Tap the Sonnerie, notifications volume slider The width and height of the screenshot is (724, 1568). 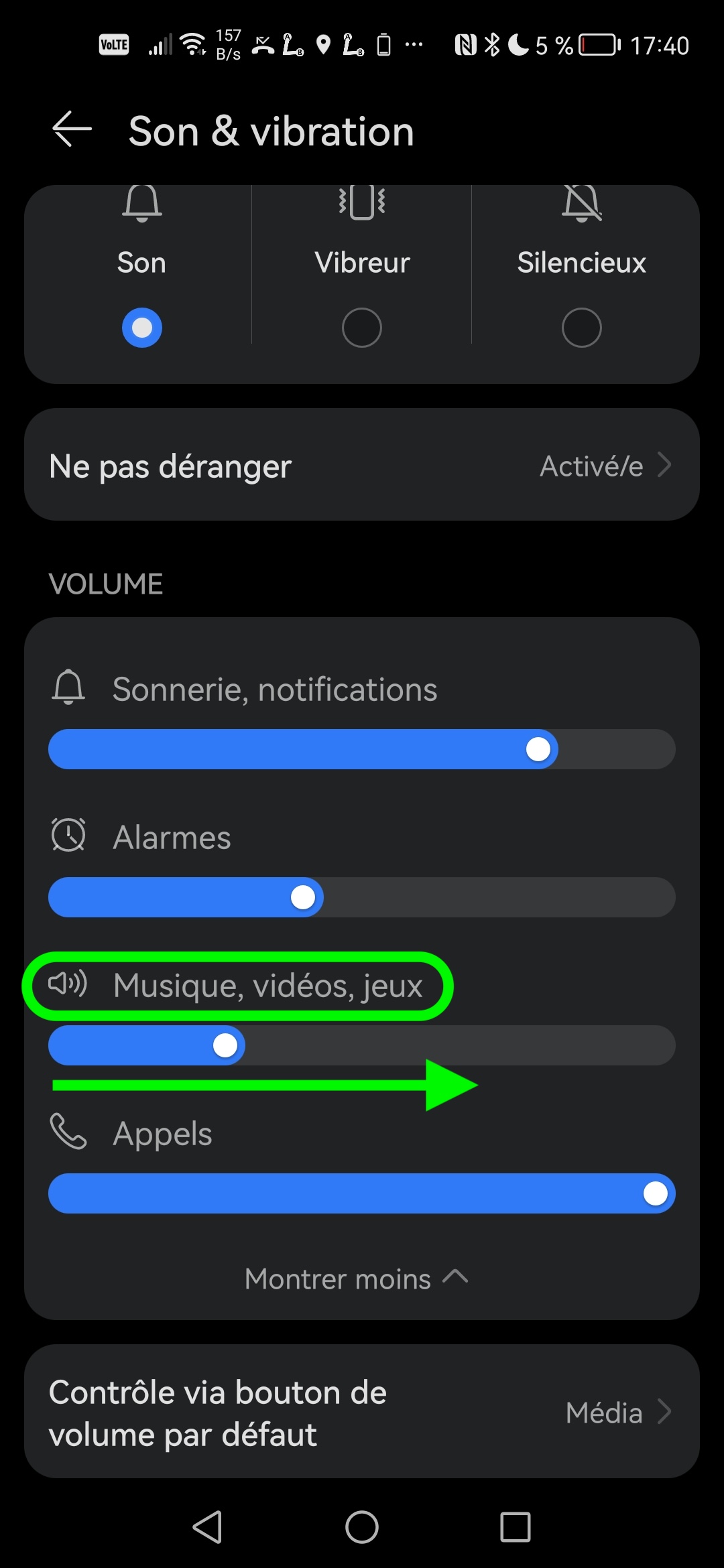point(362,749)
